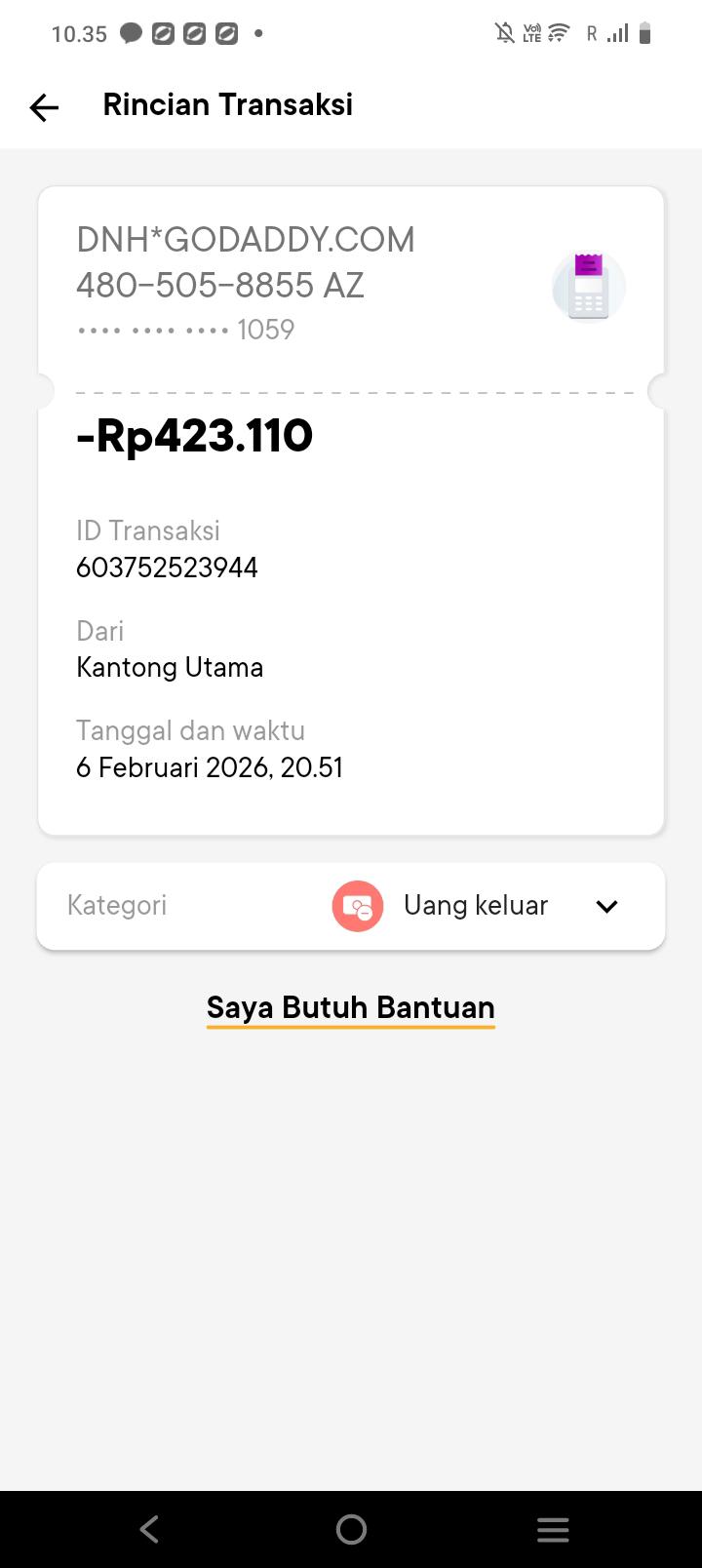Open the Saya Butuh Bantuan link
Image resolution: width=702 pixels, height=1568 pixels.
[x=350, y=1007]
